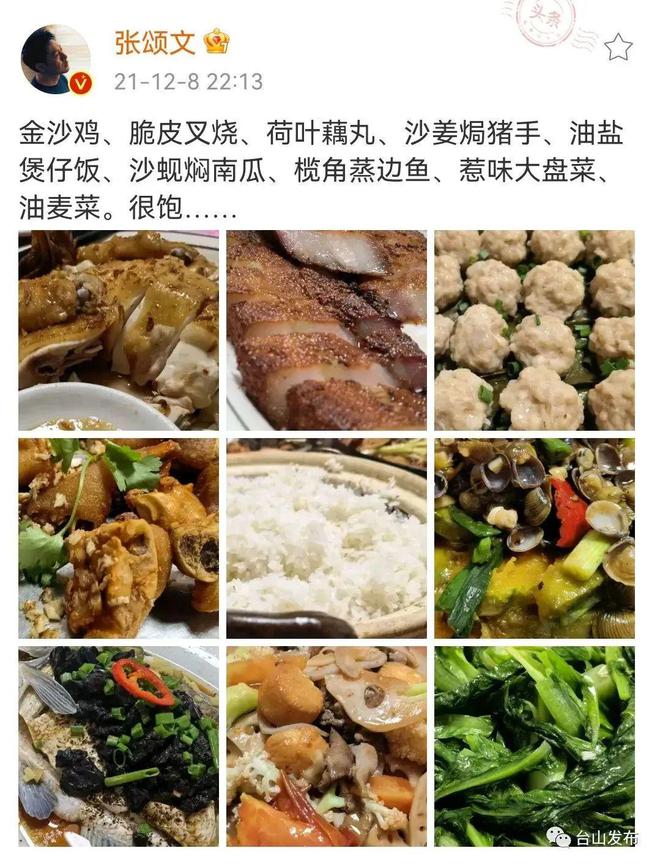Open the claypot white rice photo

(326, 538)
